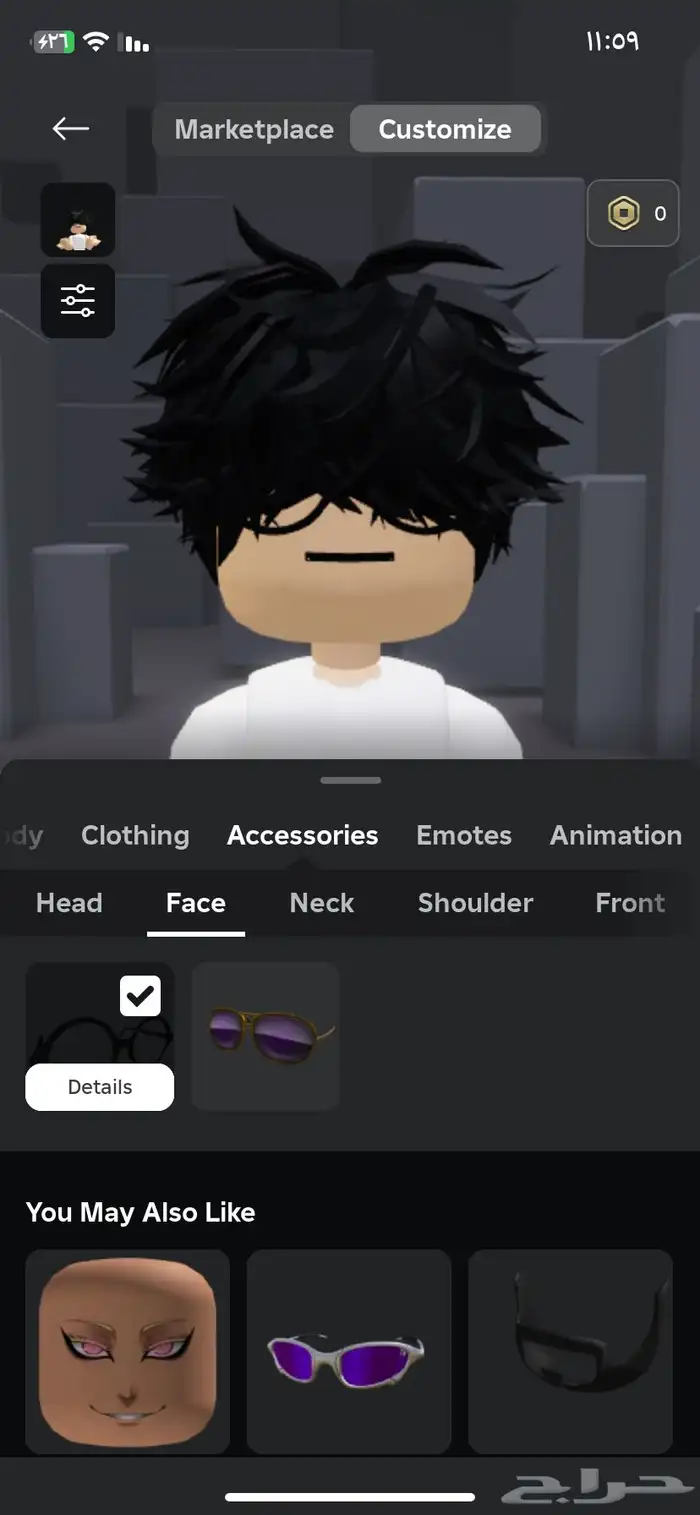Select the Face accessories subtab
The height and width of the screenshot is (1515, 700).
[x=196, y=903]
